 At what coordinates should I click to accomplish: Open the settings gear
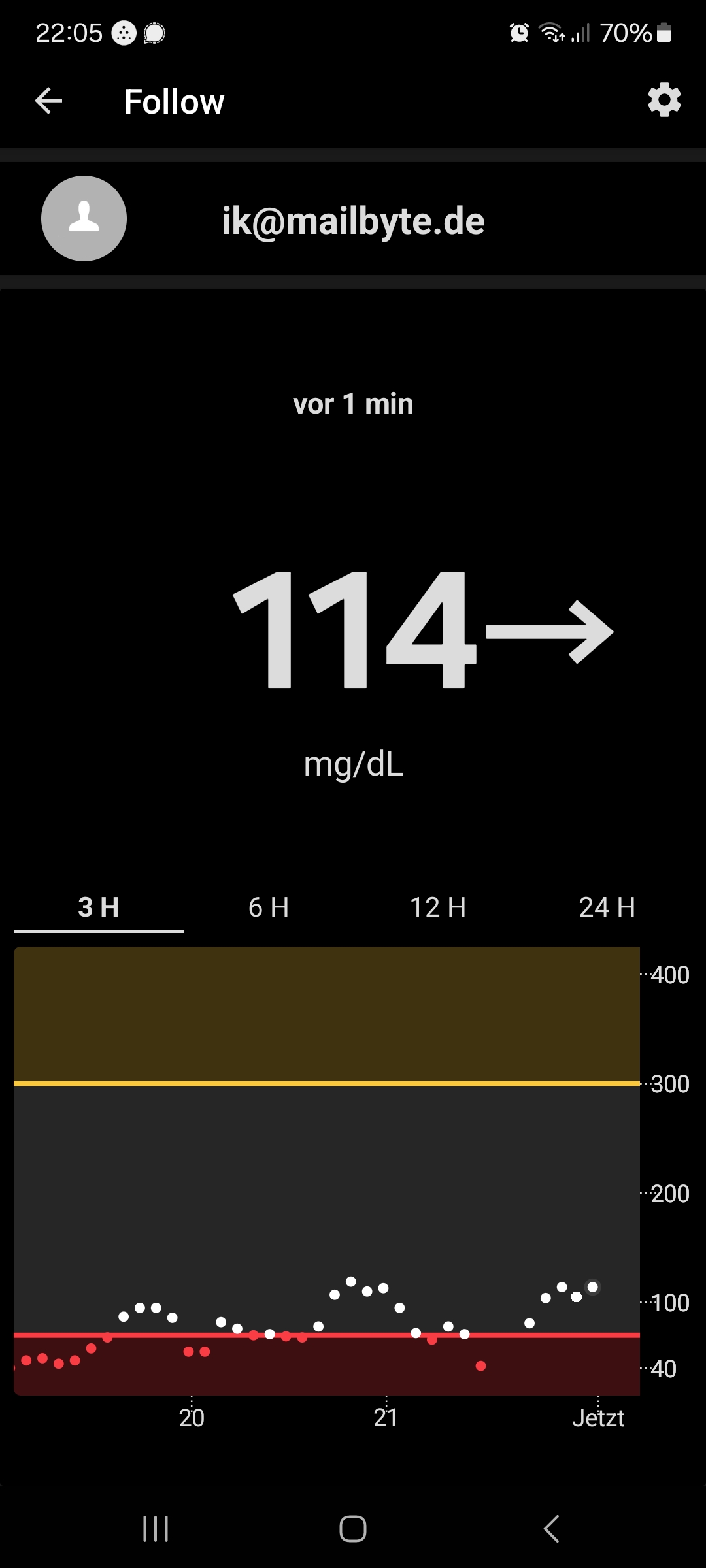[664, 100]
